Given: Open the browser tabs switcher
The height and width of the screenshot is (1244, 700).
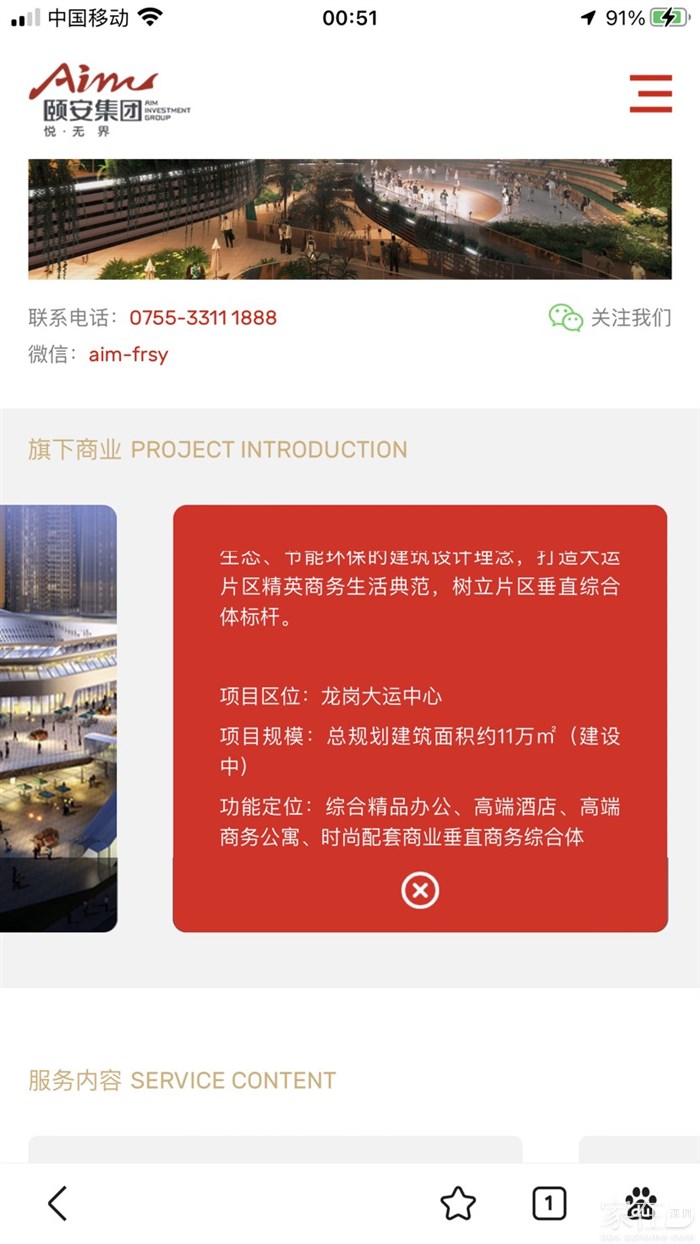Looking at the screenshot, I should point(549,1203).
